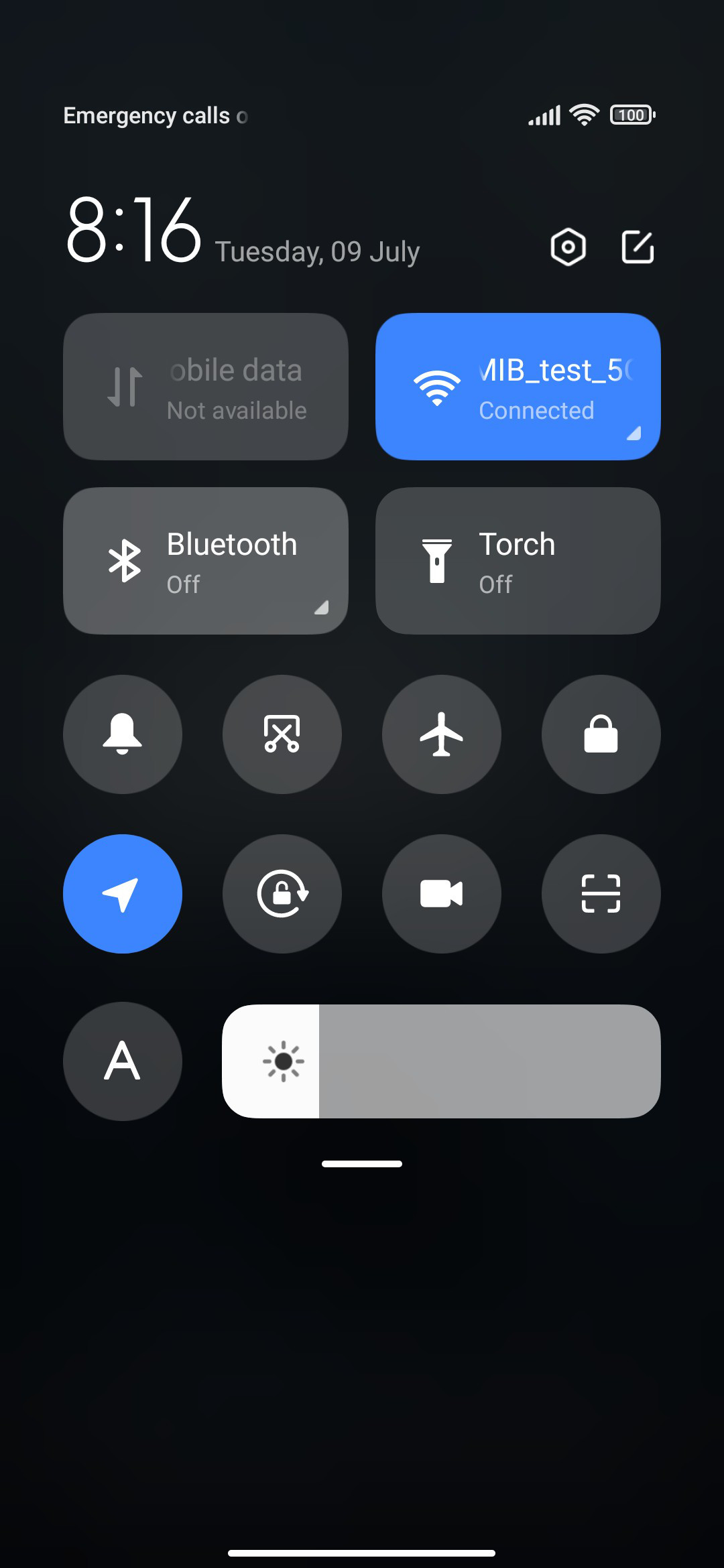Switch on the Torch
724x1568 pixels.
[x=518, y=561]
